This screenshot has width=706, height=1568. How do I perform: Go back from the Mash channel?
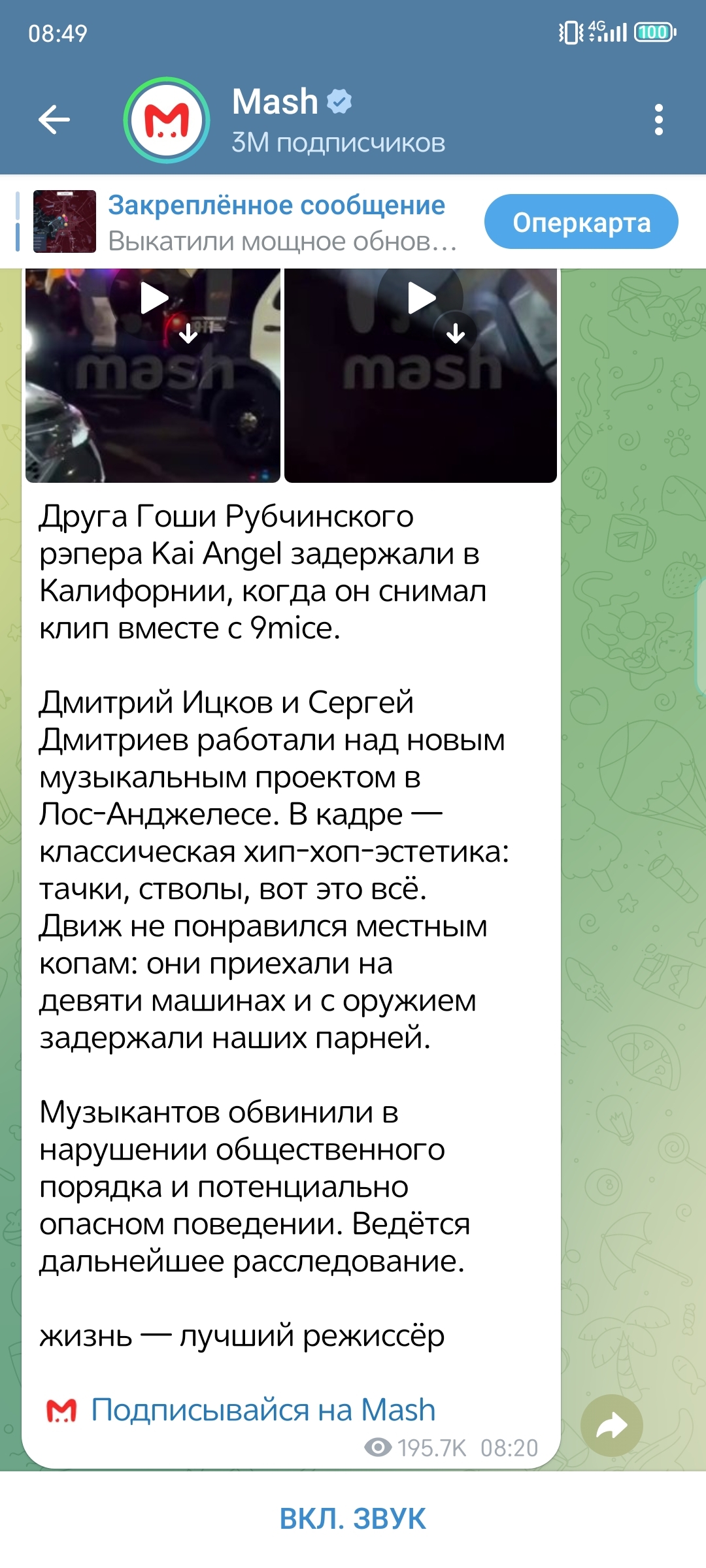[x=54, y=120]
